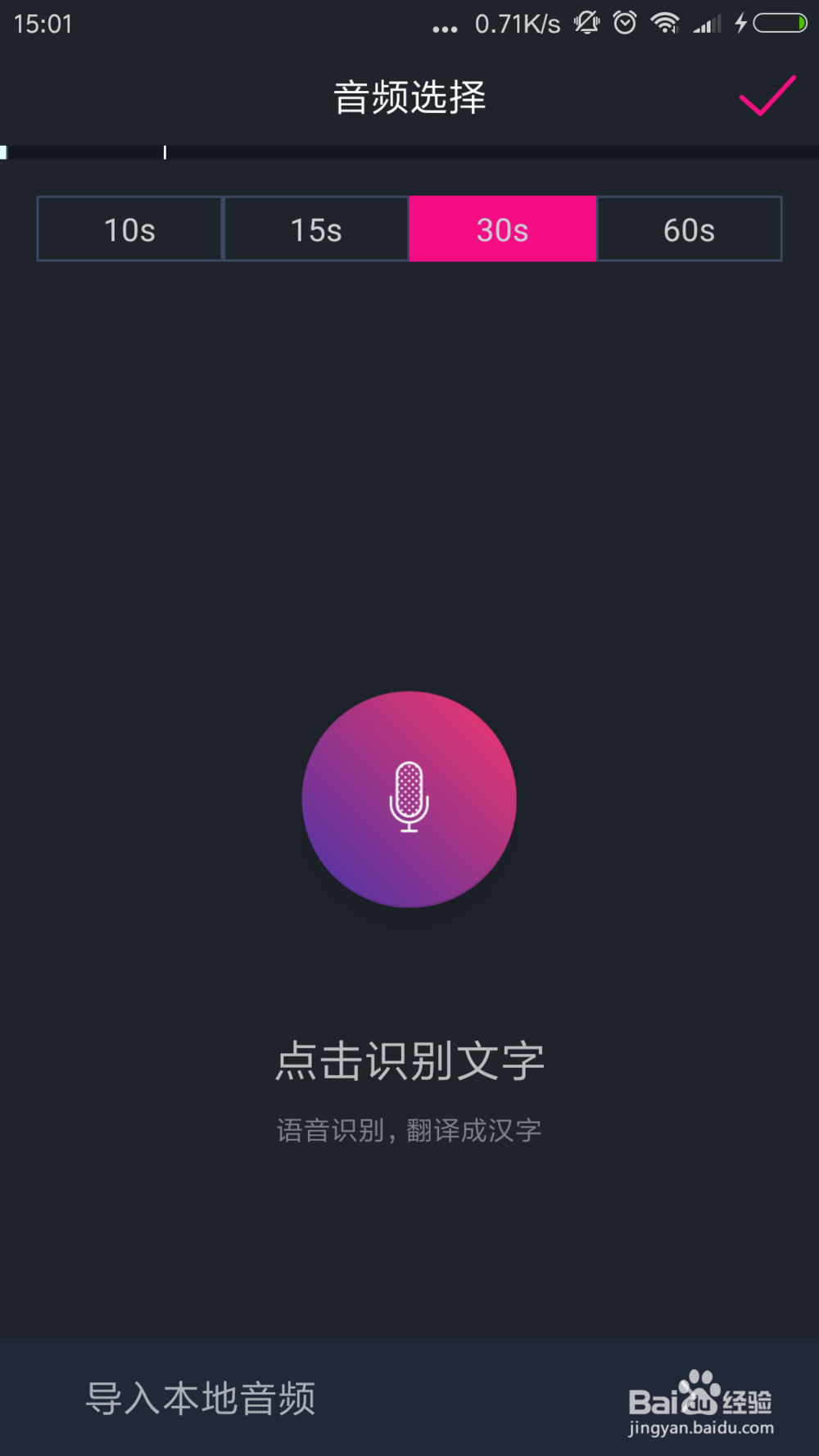819x1456 pixels.
Task: Switch to the 30s duration
Action: click(502, 229)
